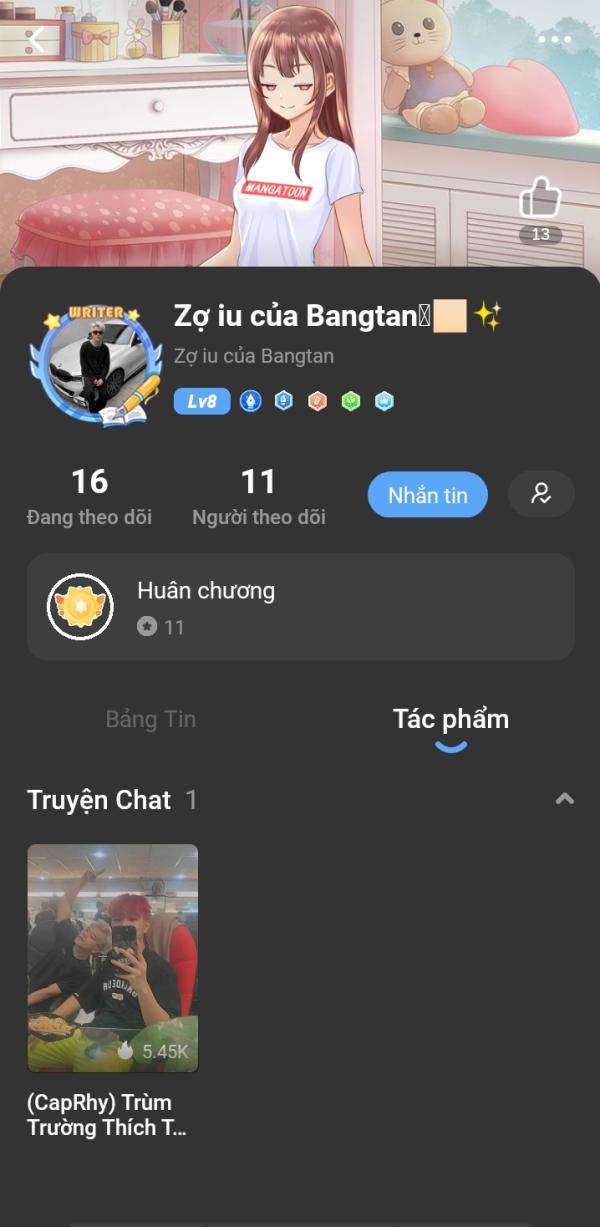600x1227 pixels.
Task: Tap the Lv8 level badge
Action: (202, 401)
